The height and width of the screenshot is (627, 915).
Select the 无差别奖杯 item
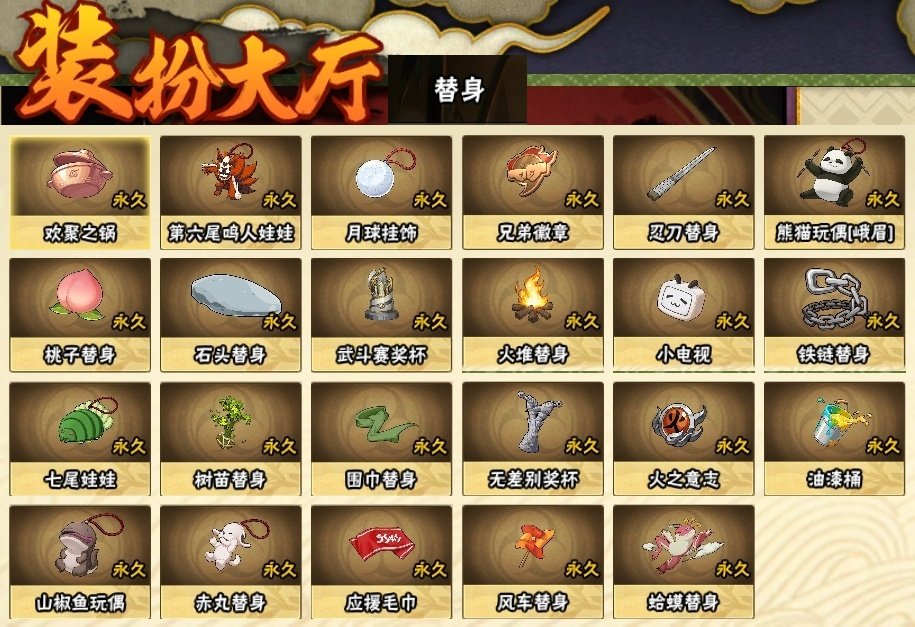[533, 438]
